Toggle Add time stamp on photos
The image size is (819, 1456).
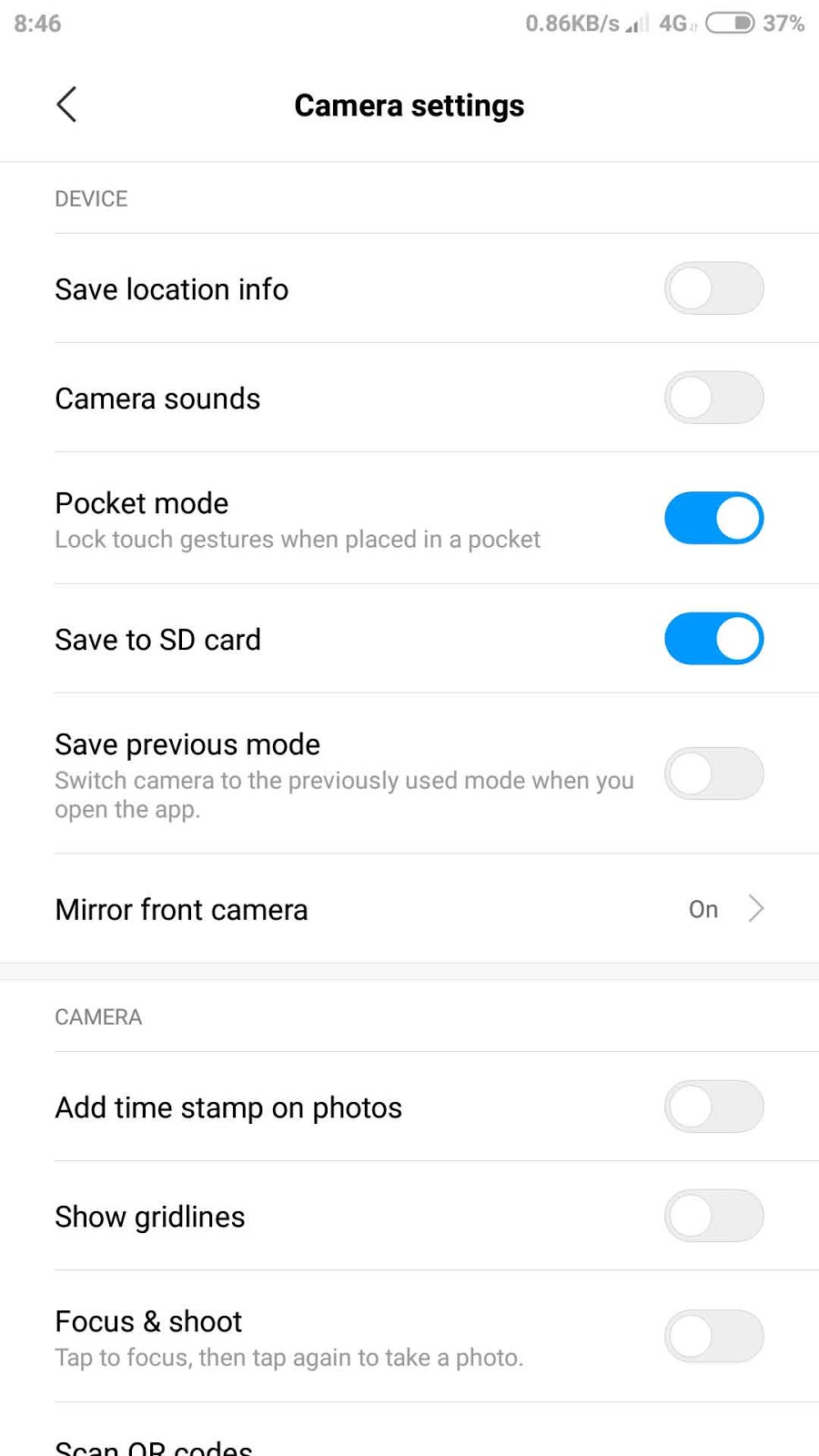point(713,1107)
